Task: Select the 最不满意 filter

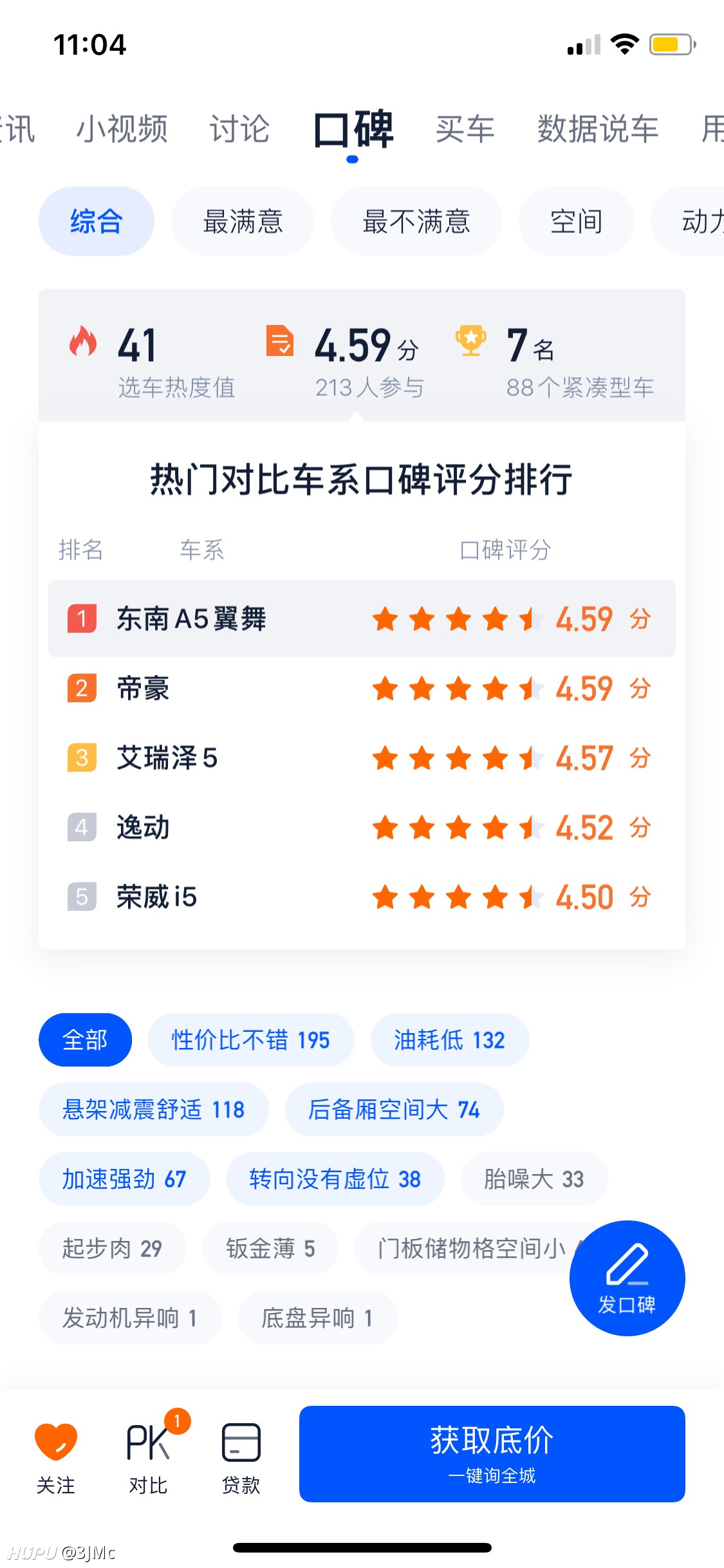Action: (416, 221)
